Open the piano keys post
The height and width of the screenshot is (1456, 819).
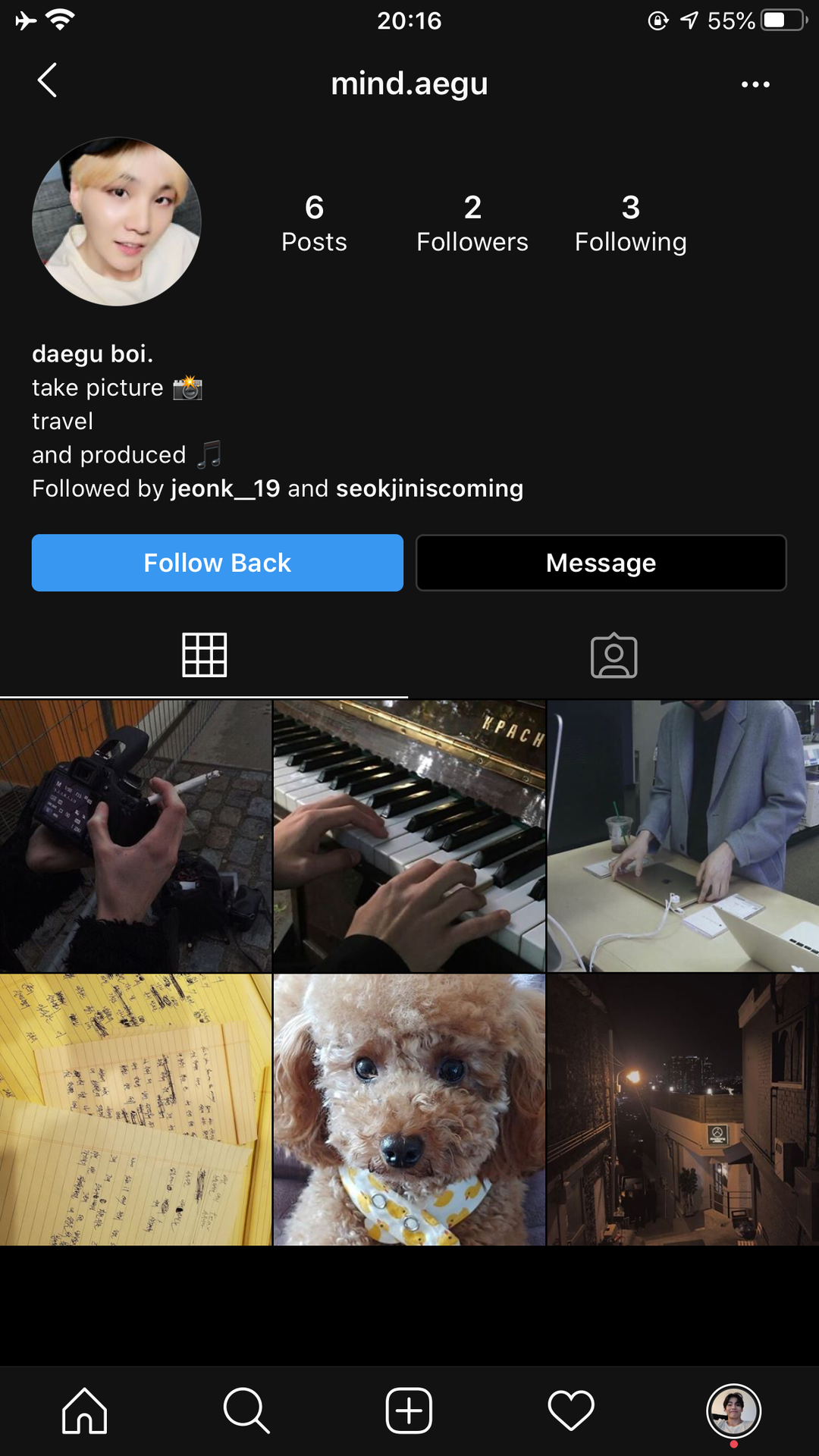pyautogui.click(x=409, y=836)
